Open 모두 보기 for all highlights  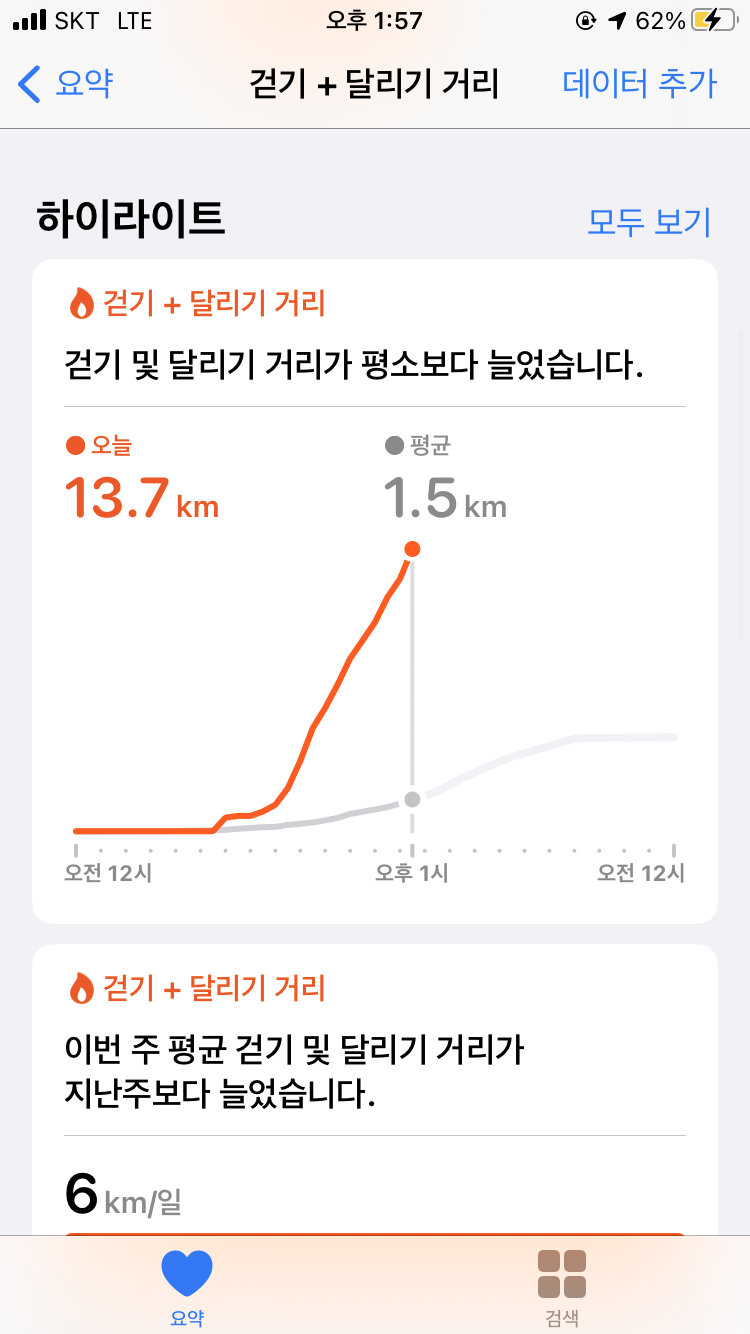pos(648,222)
